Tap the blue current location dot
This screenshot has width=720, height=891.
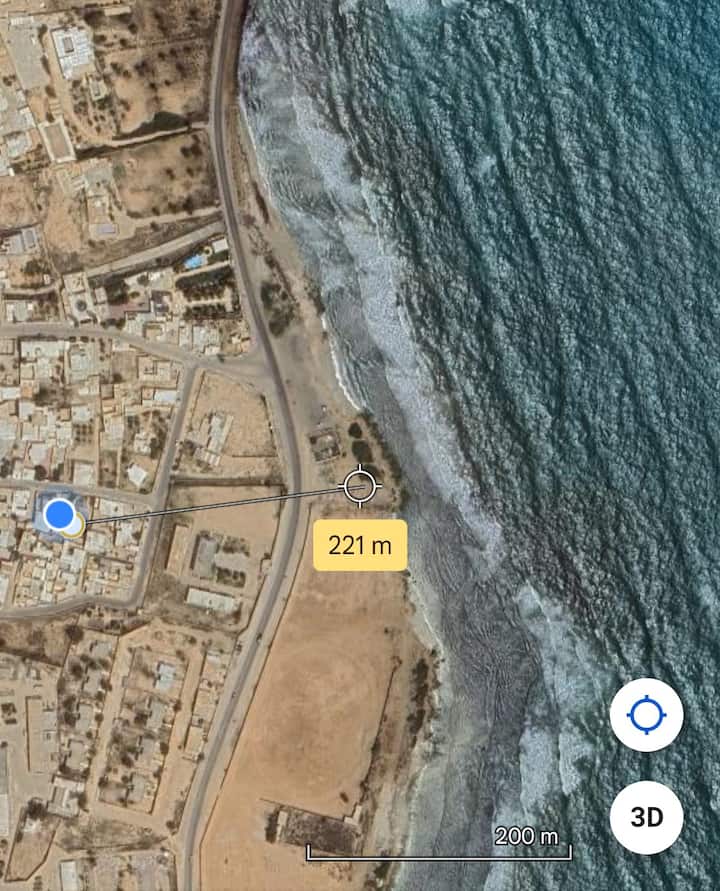[61, 516]
